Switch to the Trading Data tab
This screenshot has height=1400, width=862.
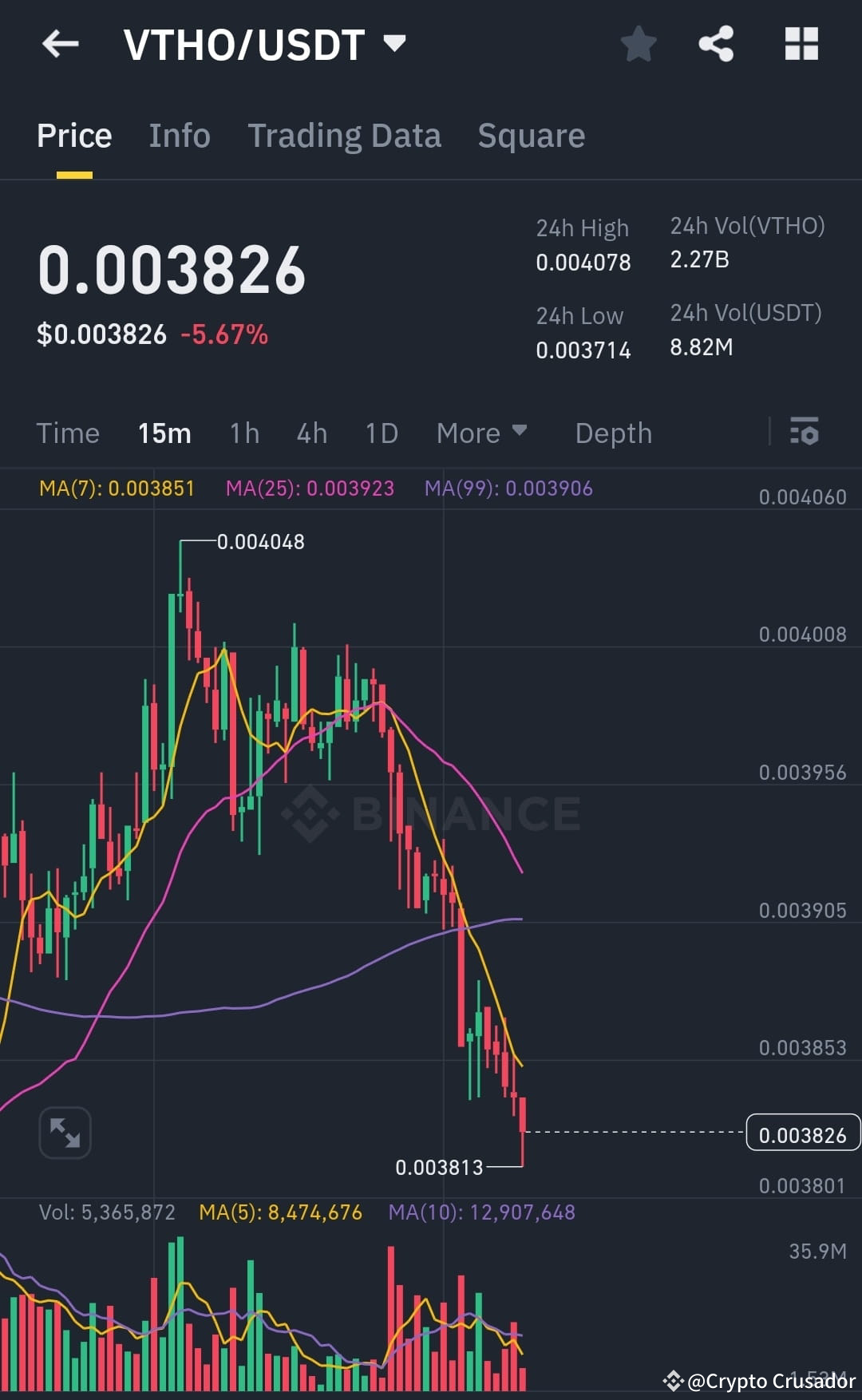[345, 135]
